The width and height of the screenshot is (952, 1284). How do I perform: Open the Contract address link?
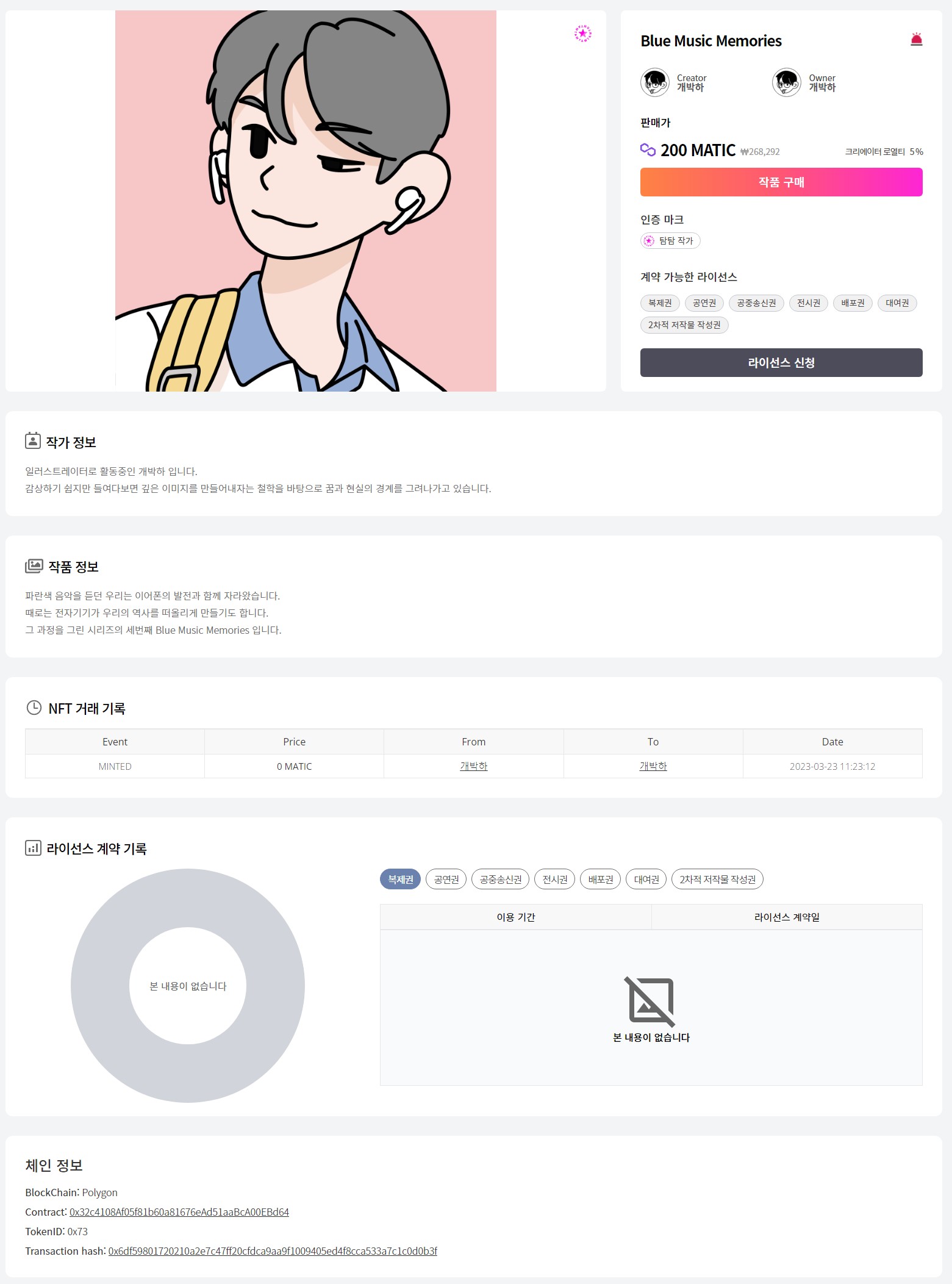pyautogui.click(x=179, y=1212)
